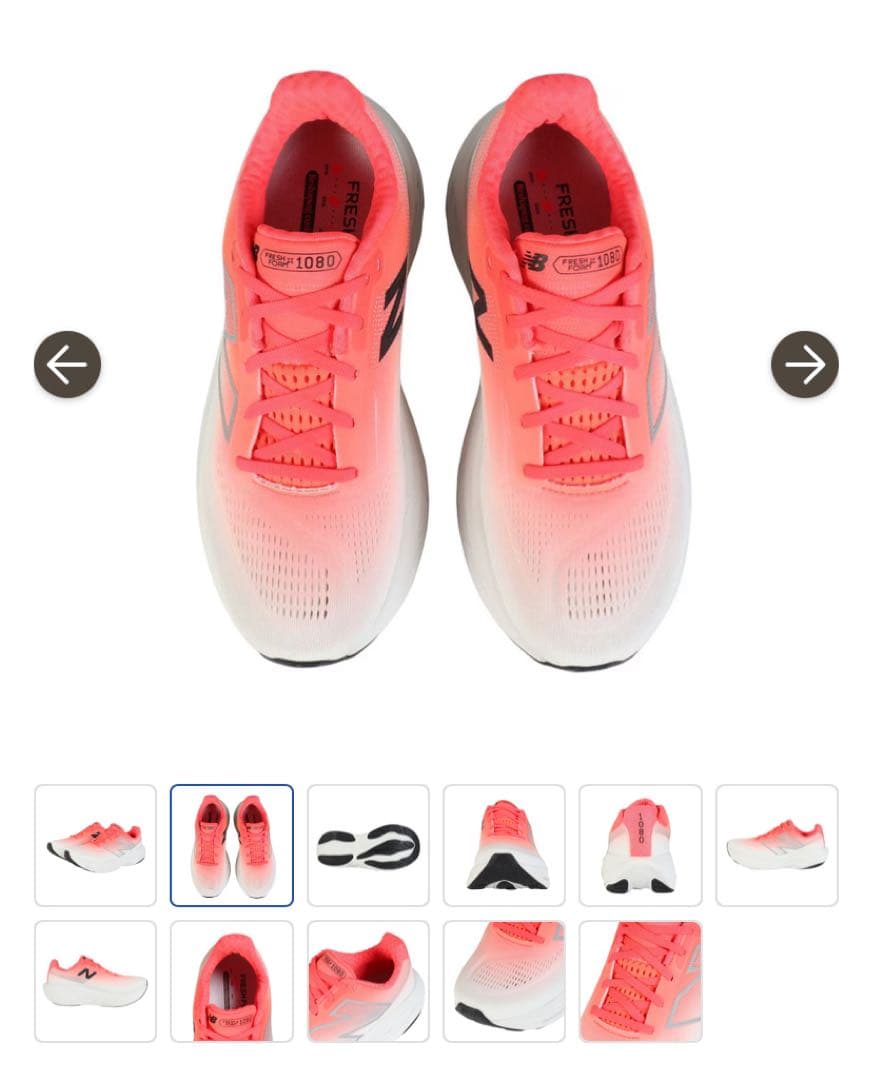Show the front toe view thumbnail
This screenshot has height=1080, width=873.
(x=504, y=845)
